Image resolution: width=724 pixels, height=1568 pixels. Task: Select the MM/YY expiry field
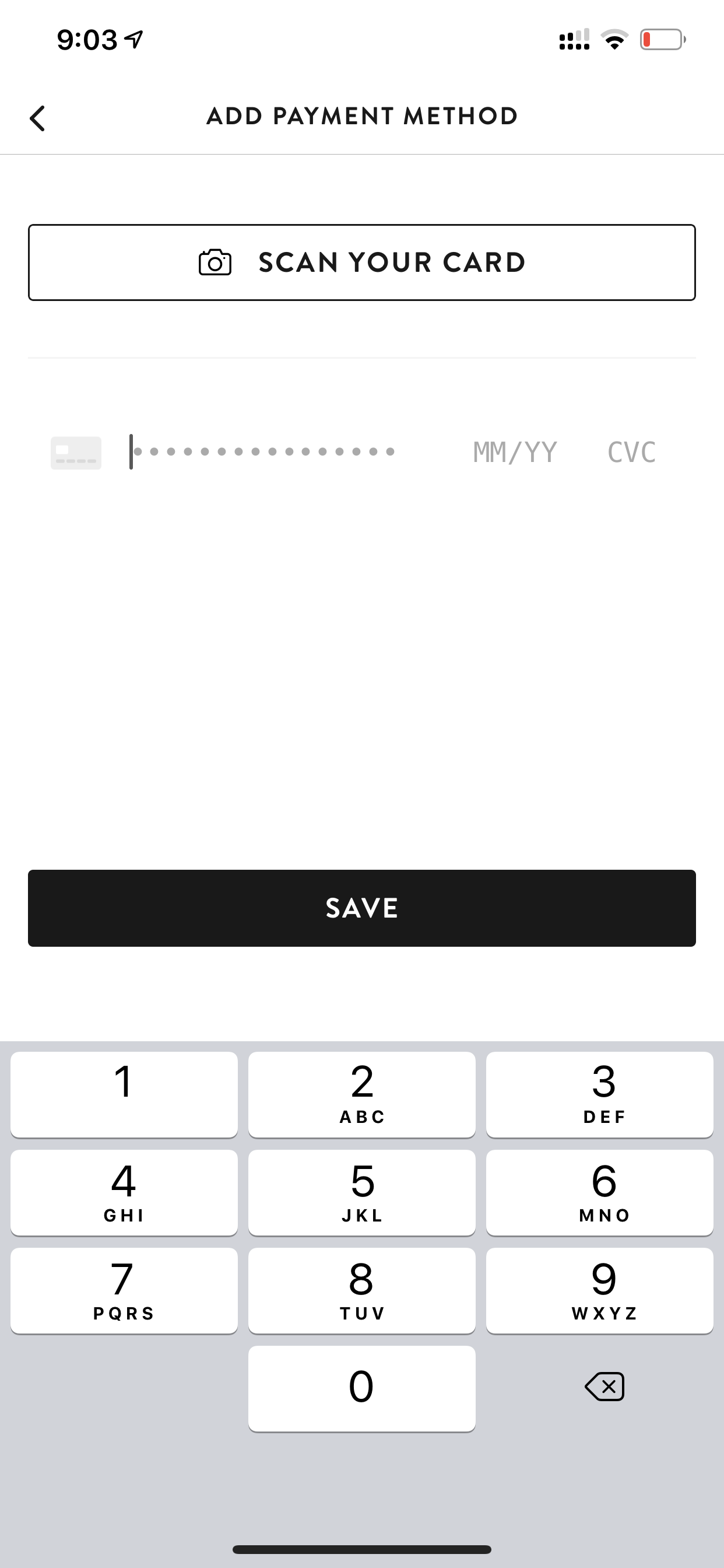[x=515, y=452]
